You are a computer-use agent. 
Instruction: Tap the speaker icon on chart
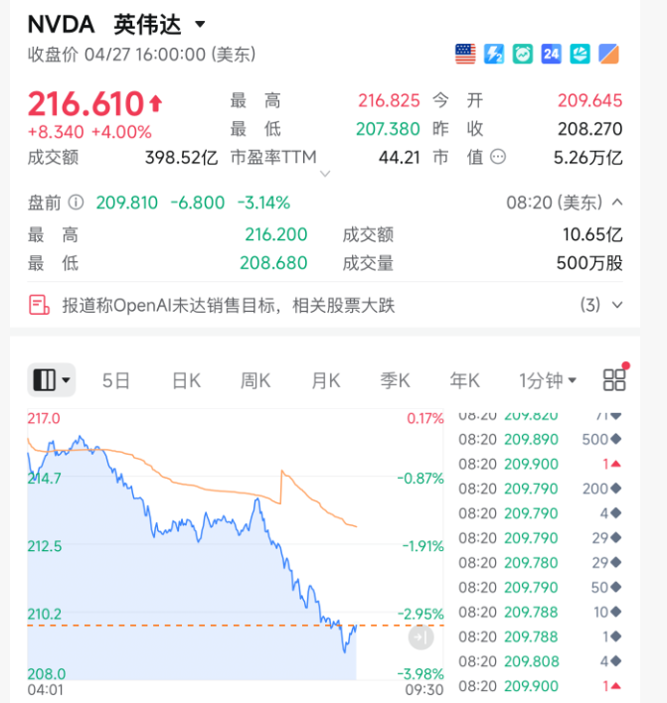click(x=421, y=636)
